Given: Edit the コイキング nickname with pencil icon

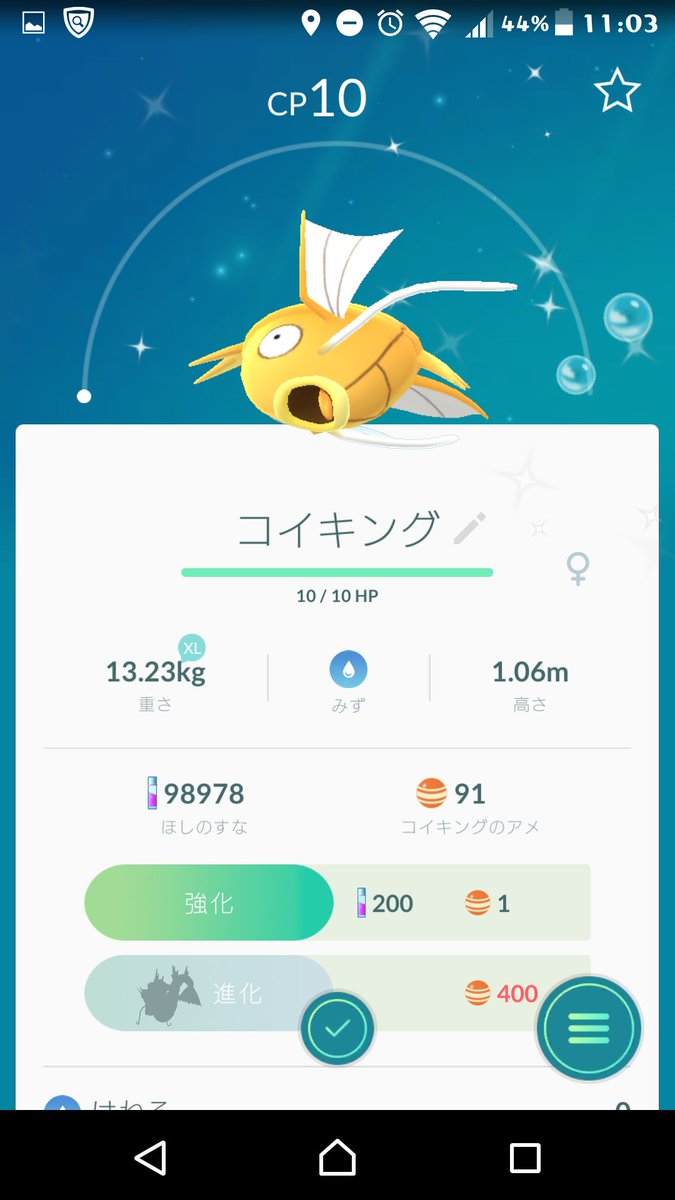Looking at the screenshot, I should (x=470, y=528).
